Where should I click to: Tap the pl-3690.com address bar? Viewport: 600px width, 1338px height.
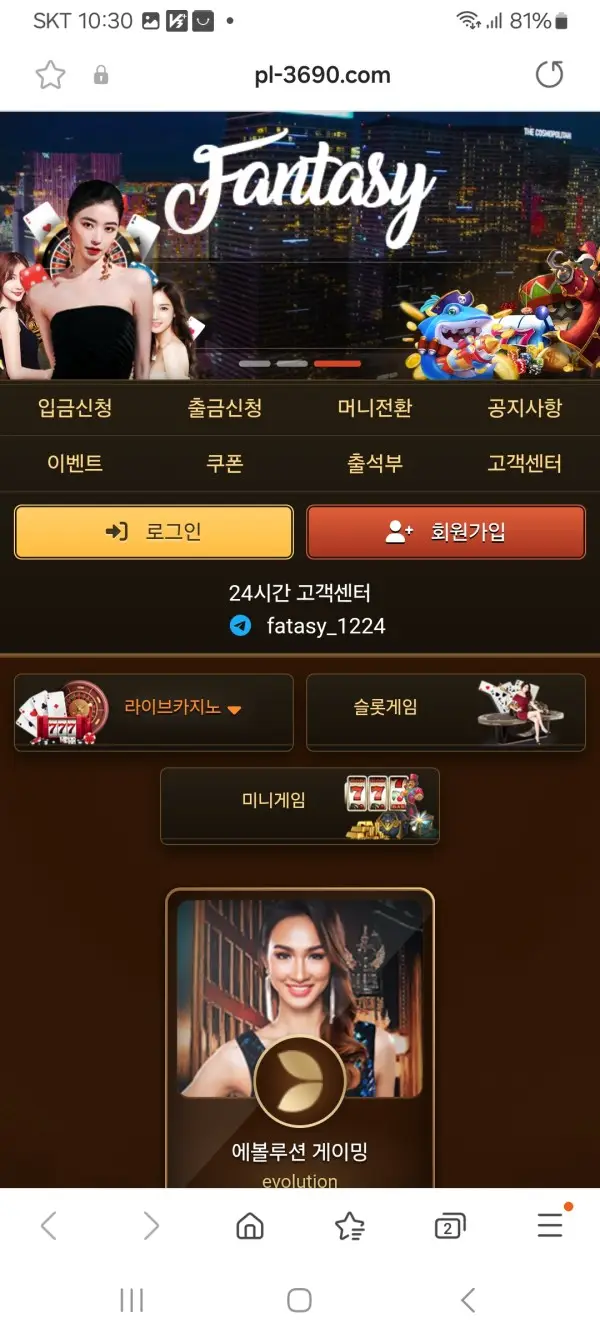322,75
